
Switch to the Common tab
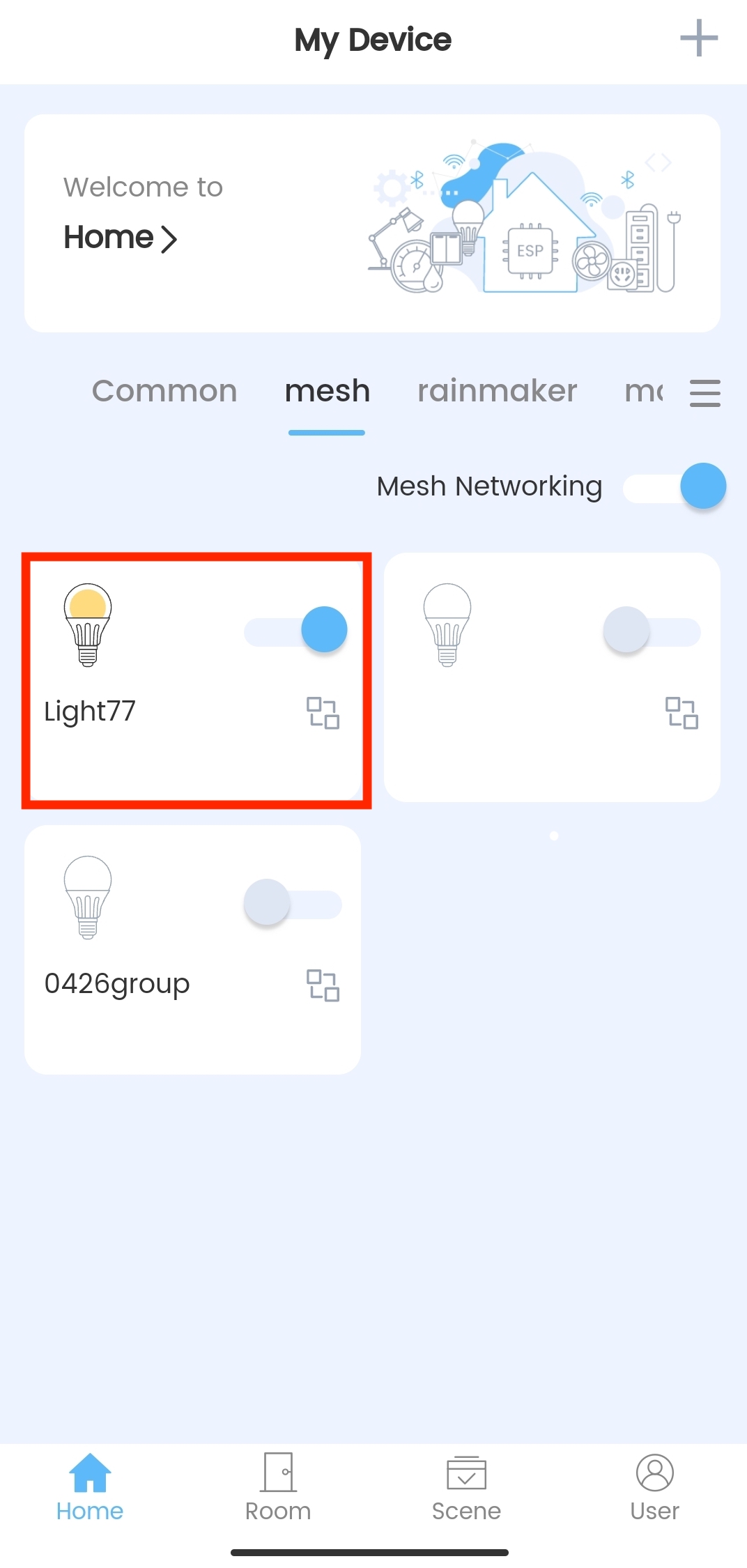click(164, 391)
